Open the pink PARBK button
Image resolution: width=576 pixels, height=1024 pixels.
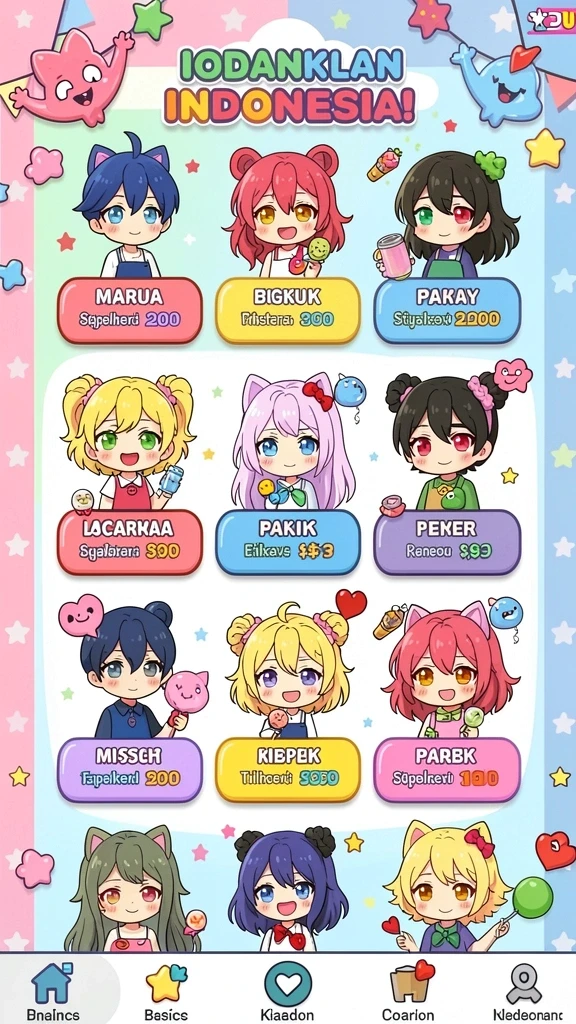click(447, 770)
